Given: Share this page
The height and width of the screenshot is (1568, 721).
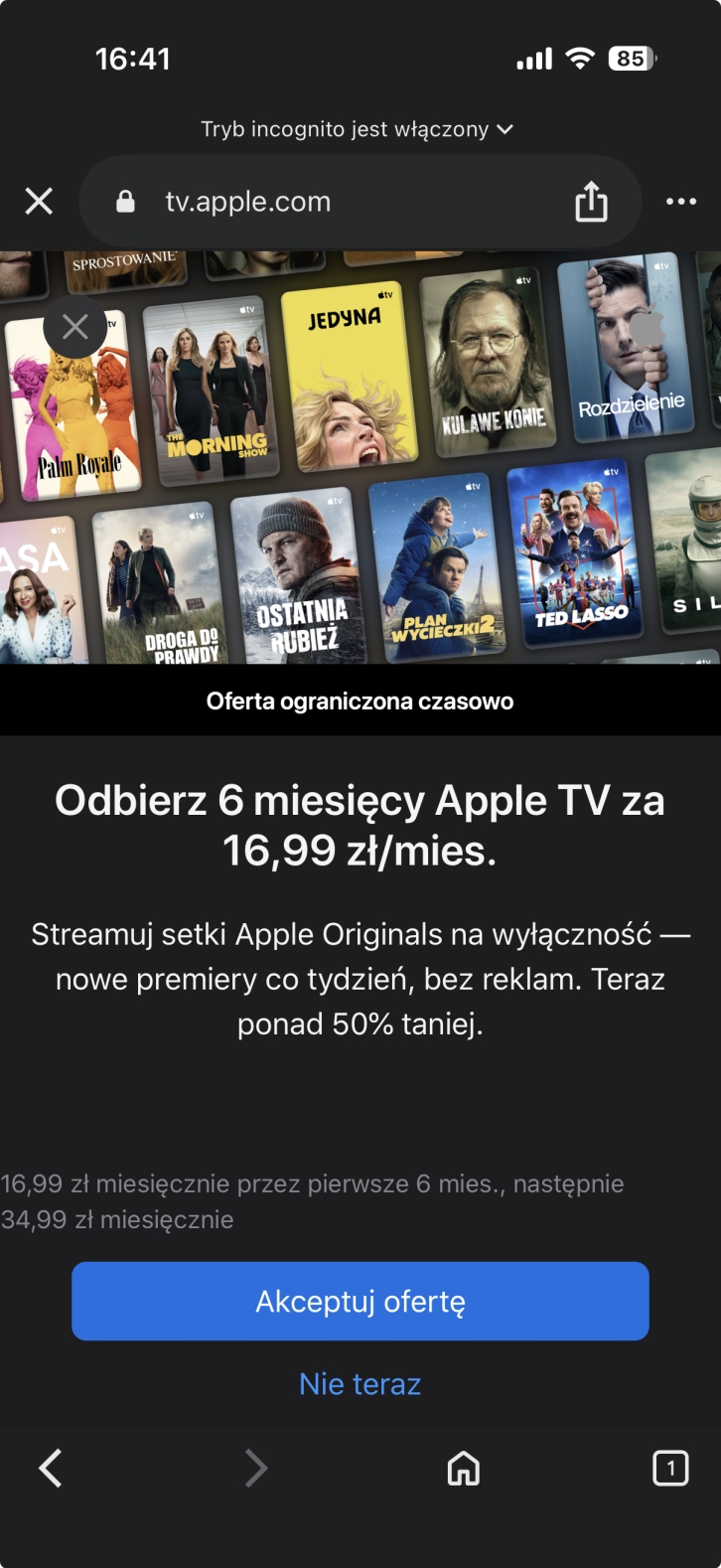Looking at the screenshot, I should pyautogui.click(x=591, y=202).
